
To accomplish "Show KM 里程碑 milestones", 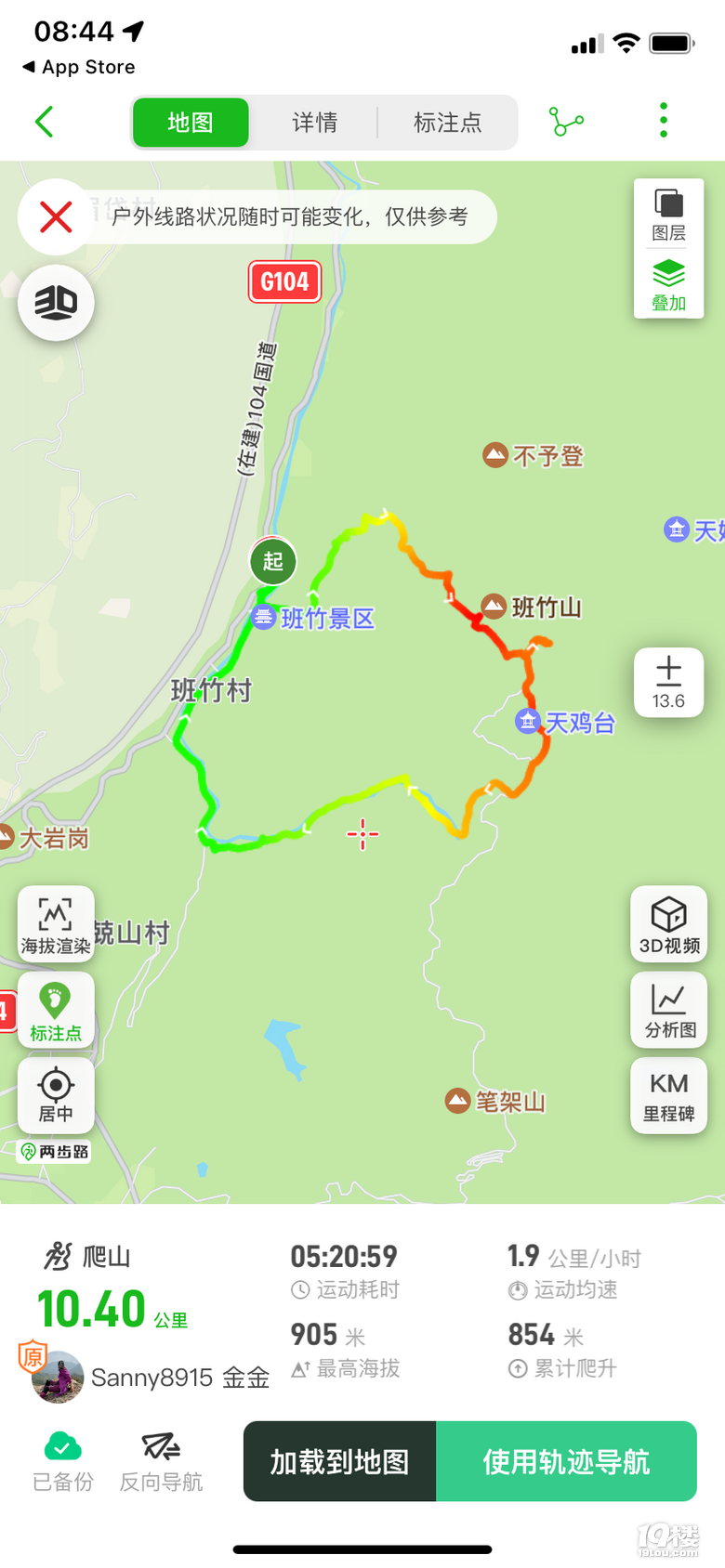I will pos(669,1096).
